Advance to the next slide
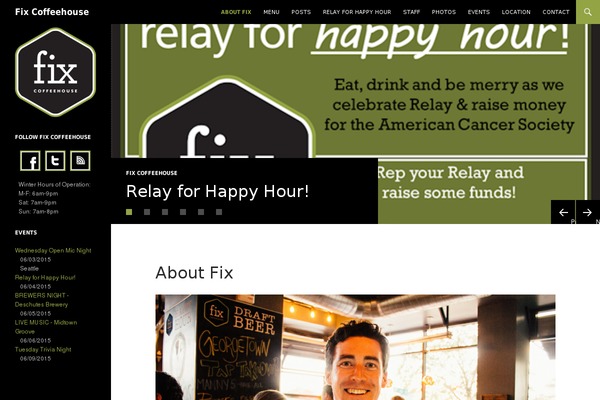The image size is (600, 400). point(589,212)
